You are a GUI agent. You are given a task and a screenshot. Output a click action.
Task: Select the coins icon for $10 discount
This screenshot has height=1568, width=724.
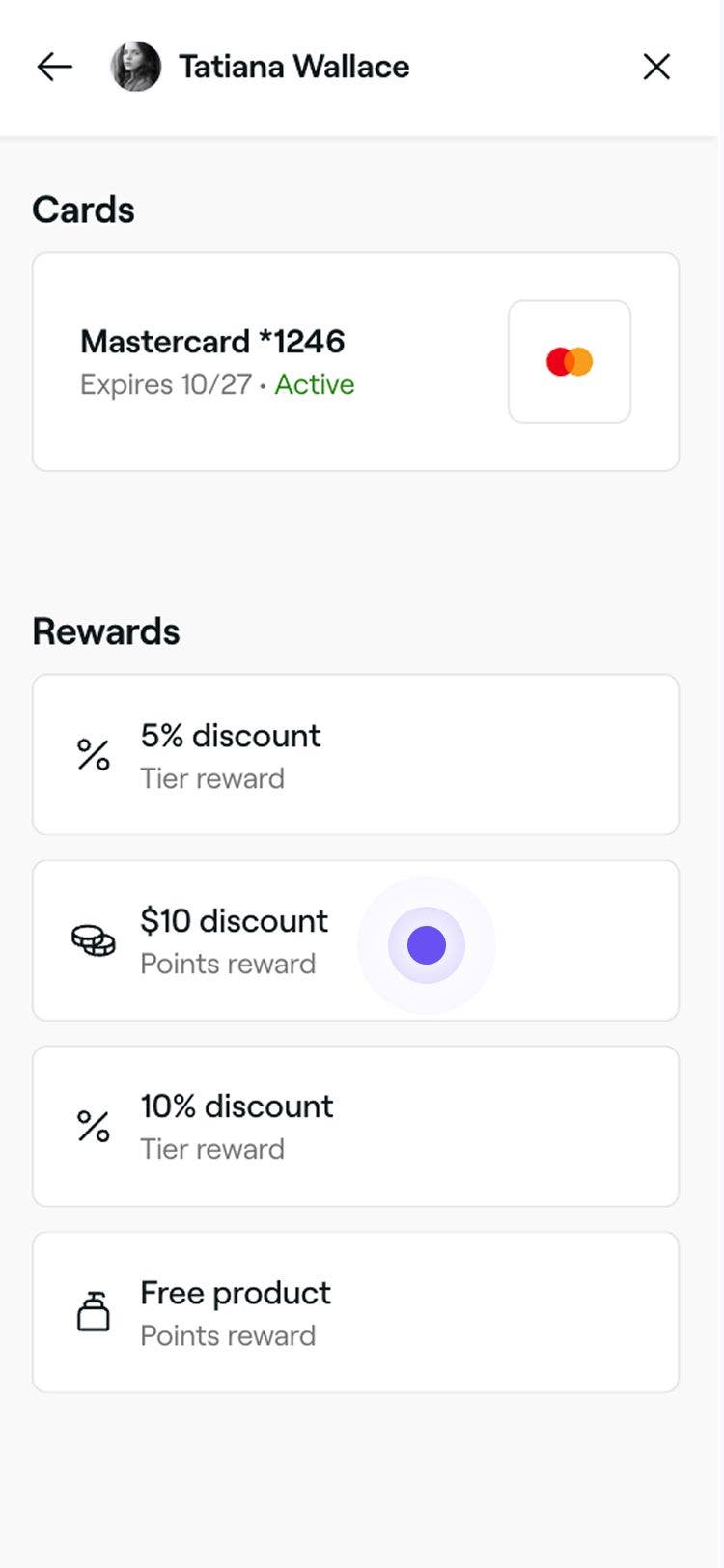[93, 941]
